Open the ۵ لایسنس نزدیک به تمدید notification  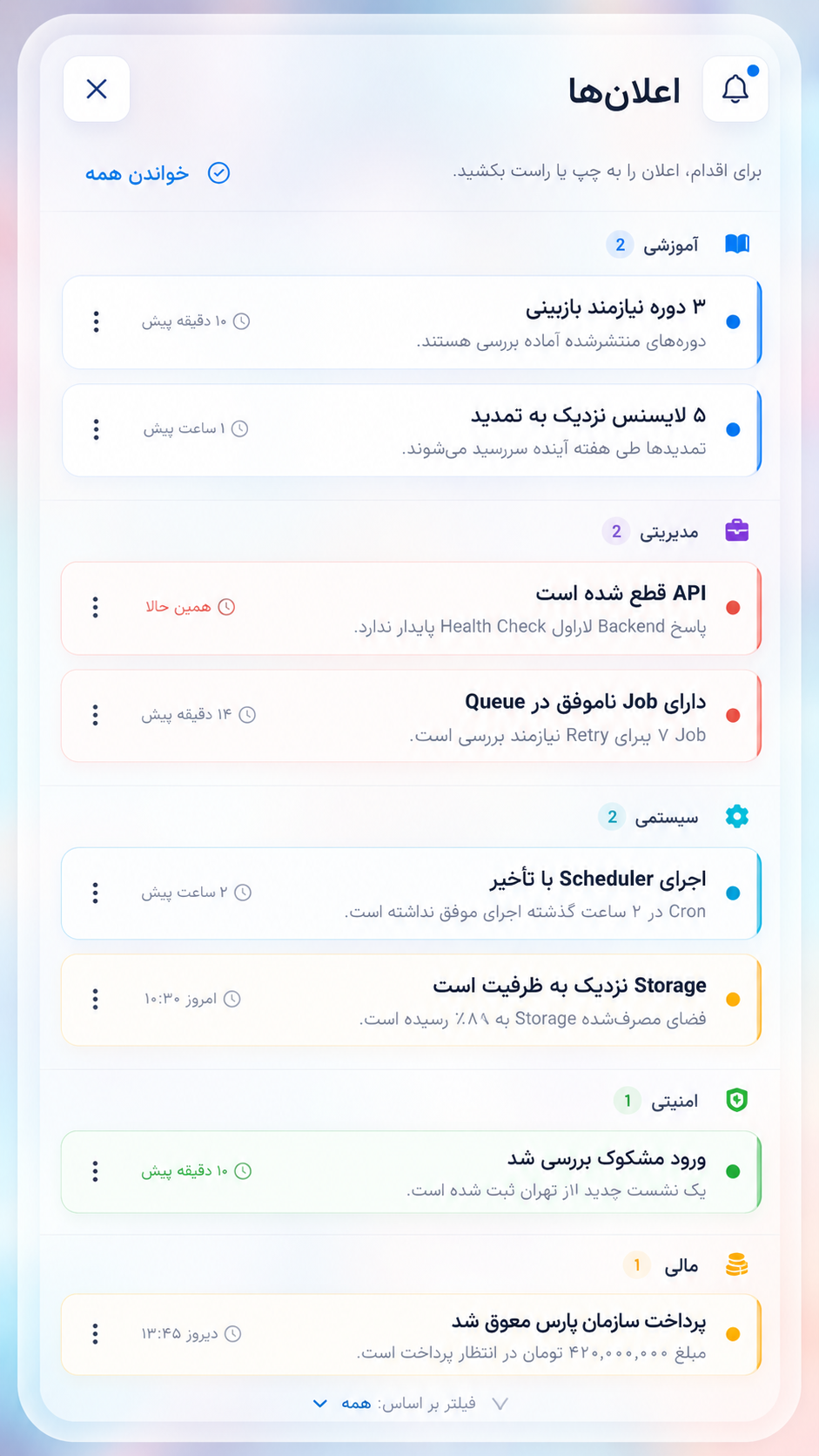point(412,429)
